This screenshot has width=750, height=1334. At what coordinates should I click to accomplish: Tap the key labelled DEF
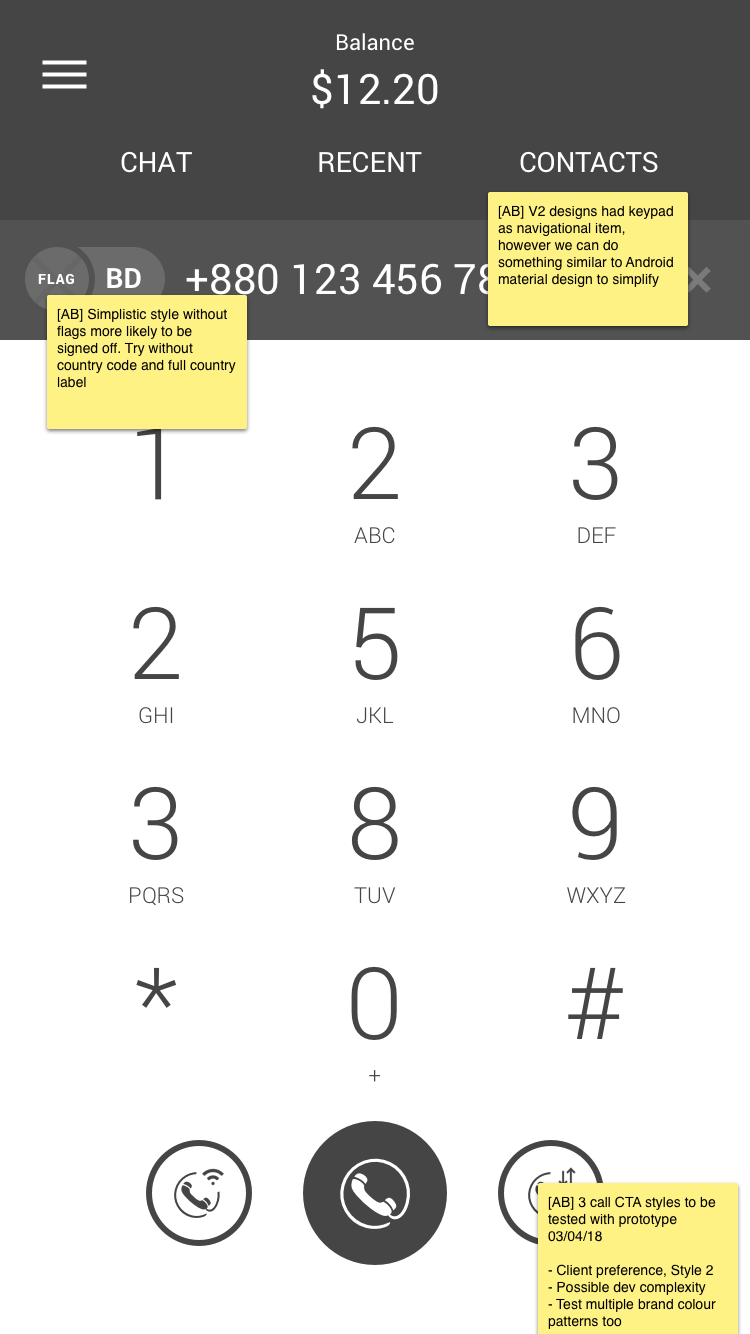[x=596, y=482]
